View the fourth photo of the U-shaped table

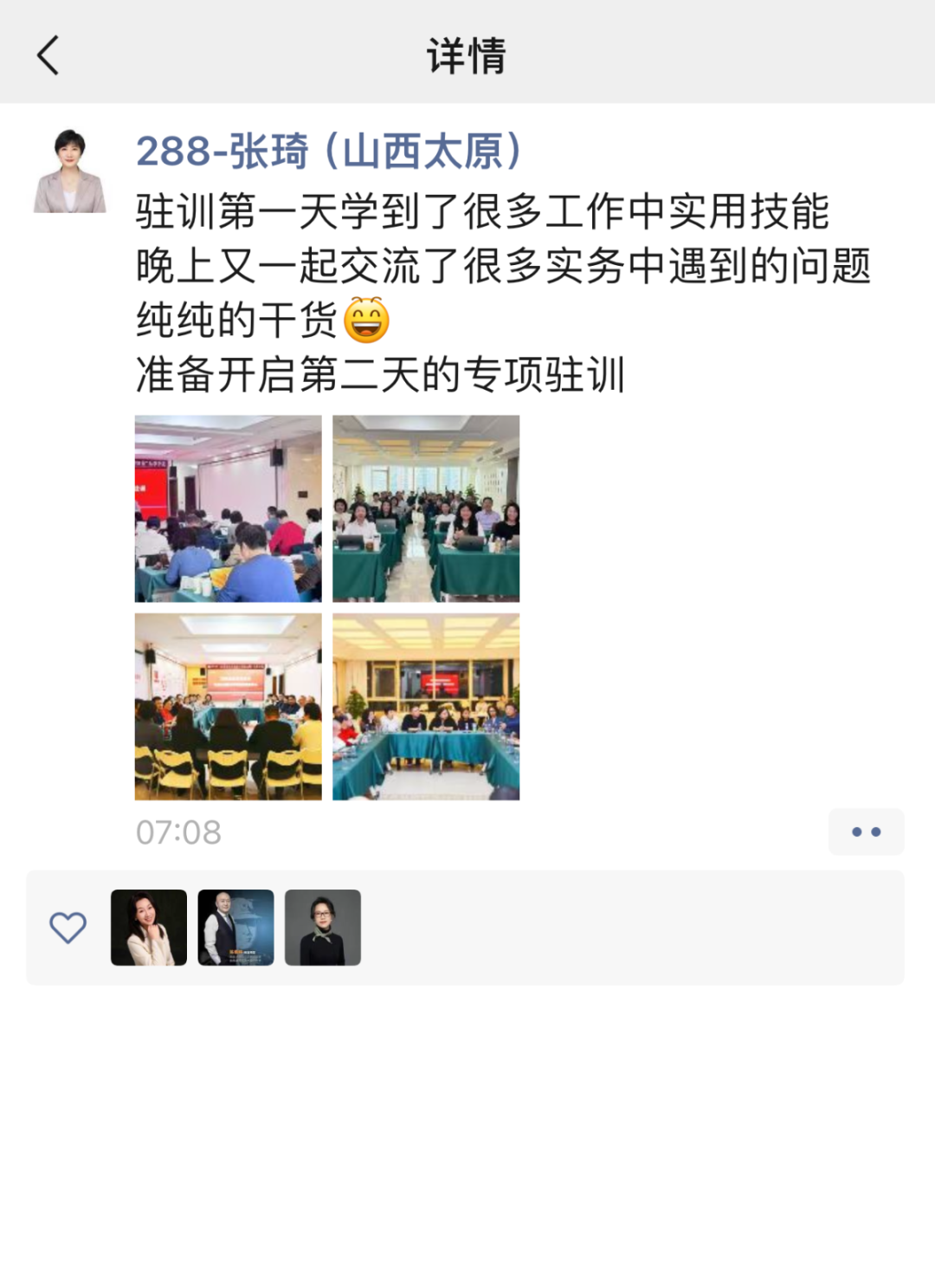[426, 707]
